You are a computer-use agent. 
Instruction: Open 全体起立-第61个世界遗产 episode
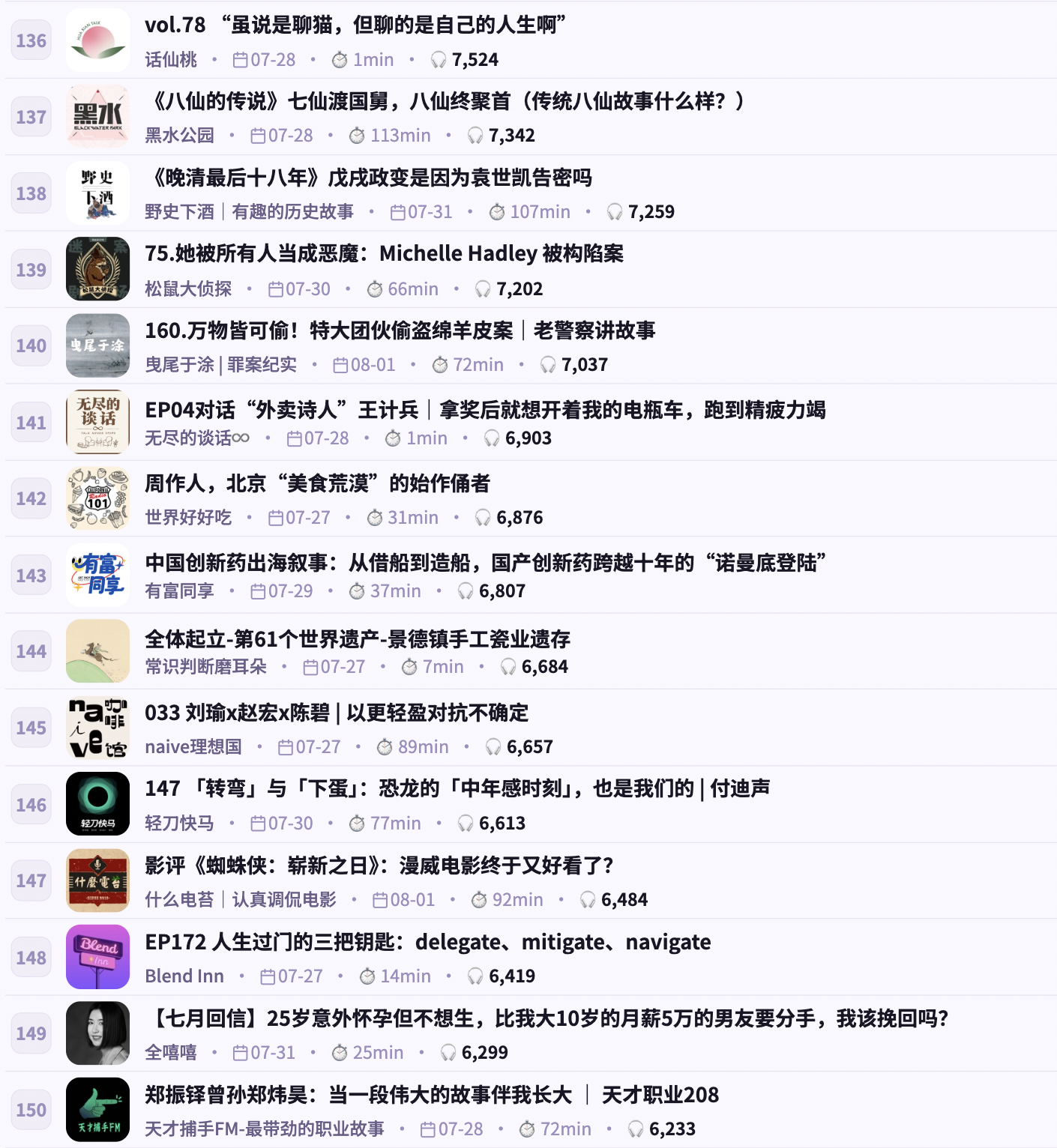pyautogui.click(x=358, y=639)
